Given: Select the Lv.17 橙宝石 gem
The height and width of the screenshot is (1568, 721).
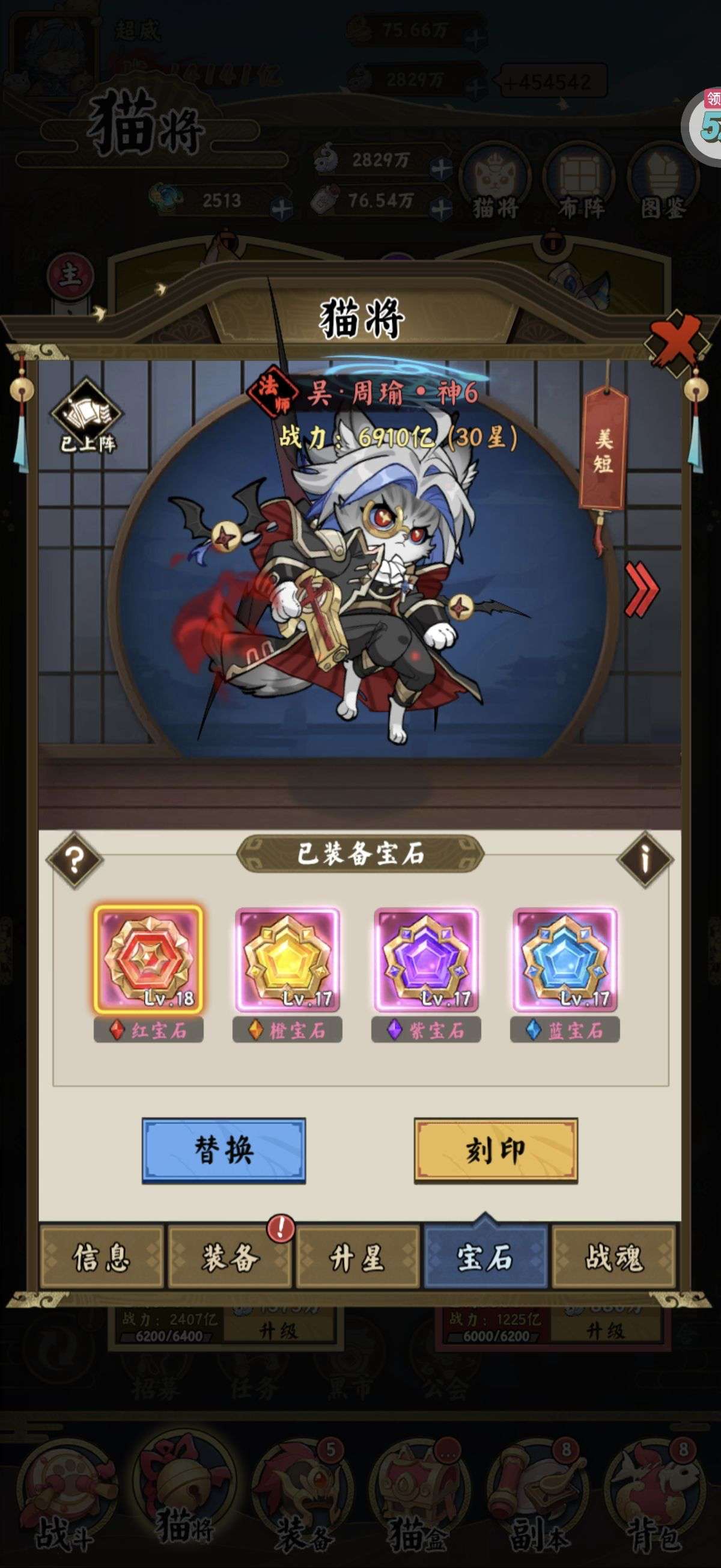Looking at the screenshot, I should [x=287, y=960].
